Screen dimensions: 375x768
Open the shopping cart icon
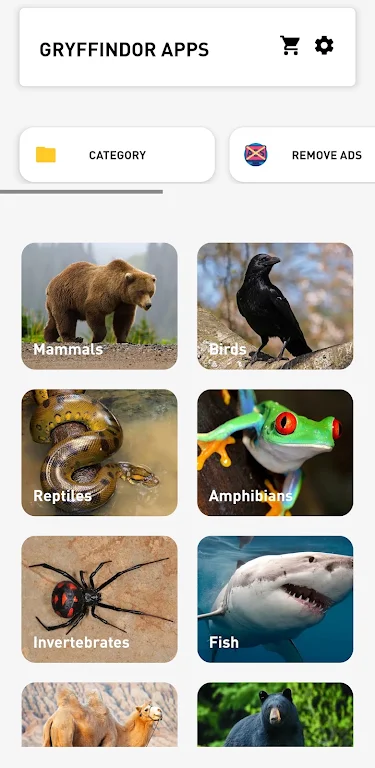290,46
